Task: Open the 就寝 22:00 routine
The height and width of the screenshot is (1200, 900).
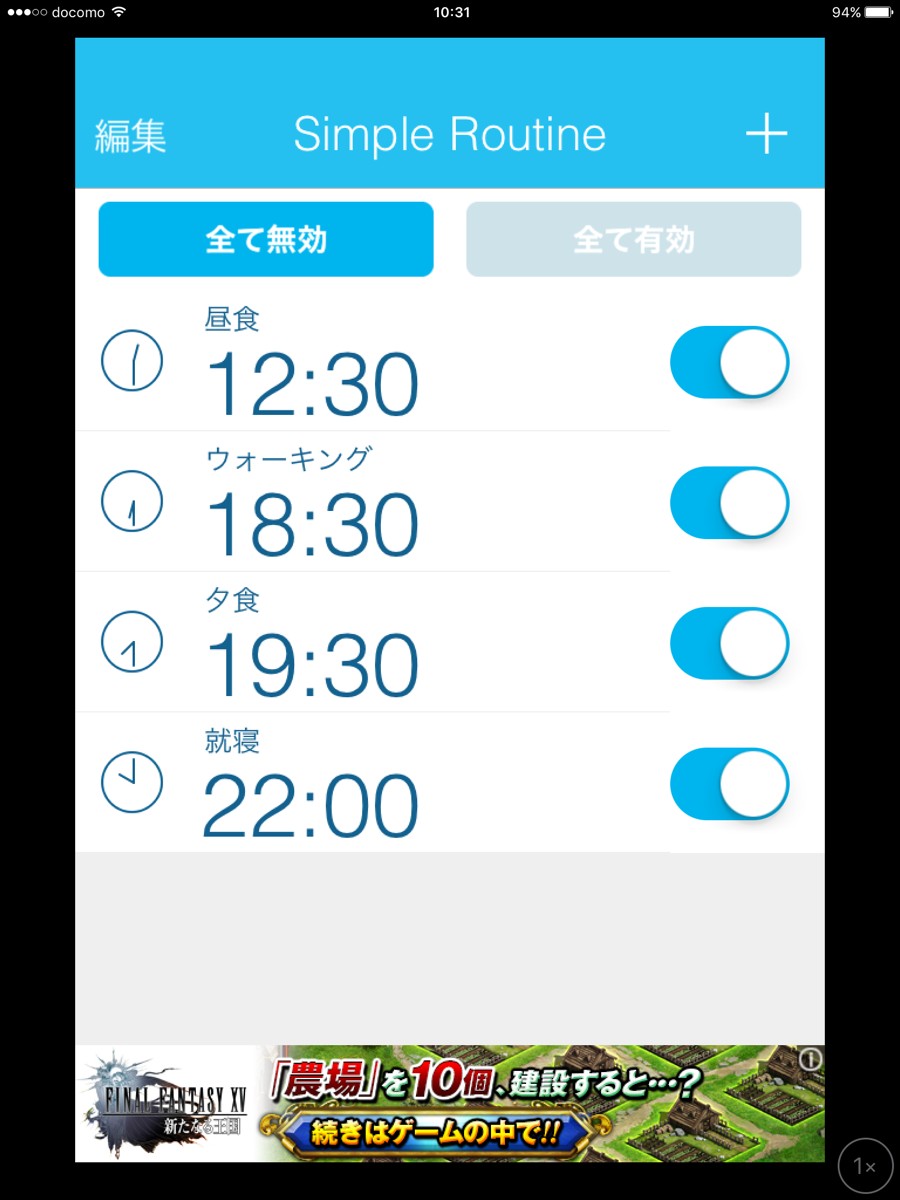Action: pos(312,785)
